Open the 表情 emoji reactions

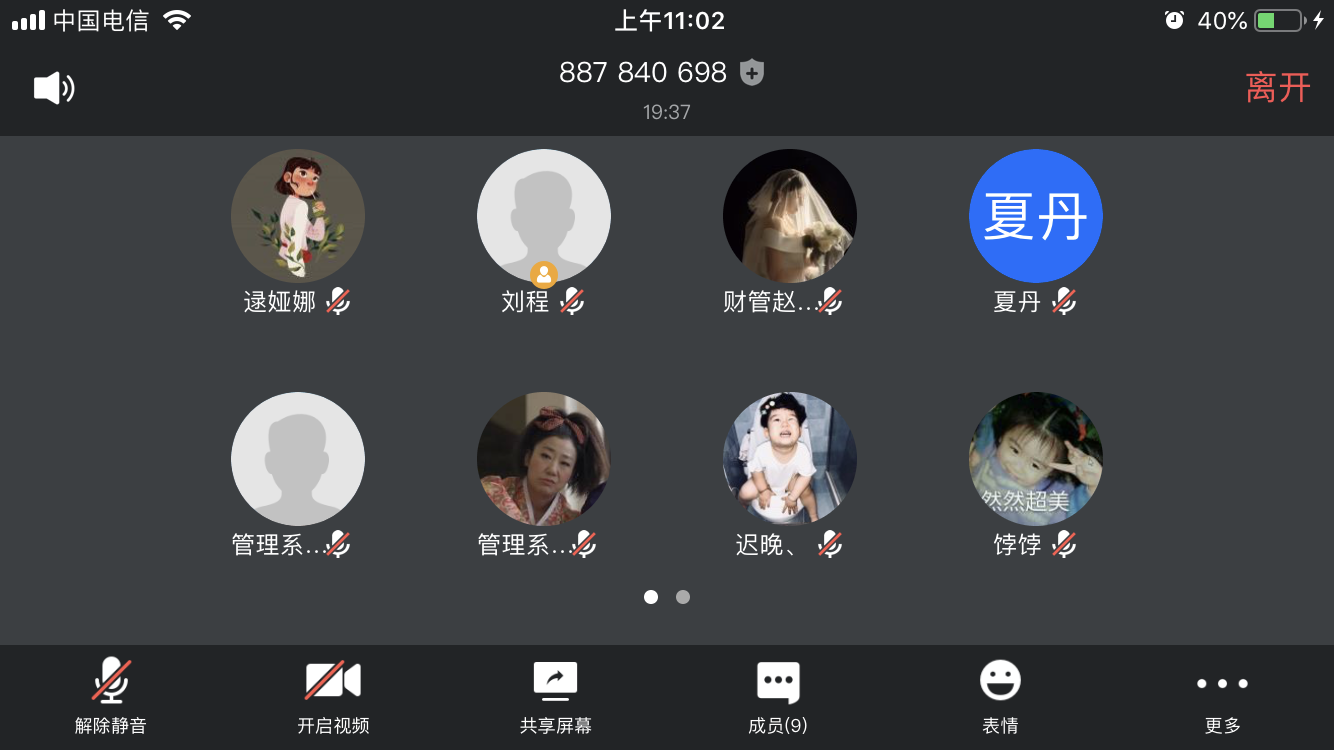(x=1000, y=696)
